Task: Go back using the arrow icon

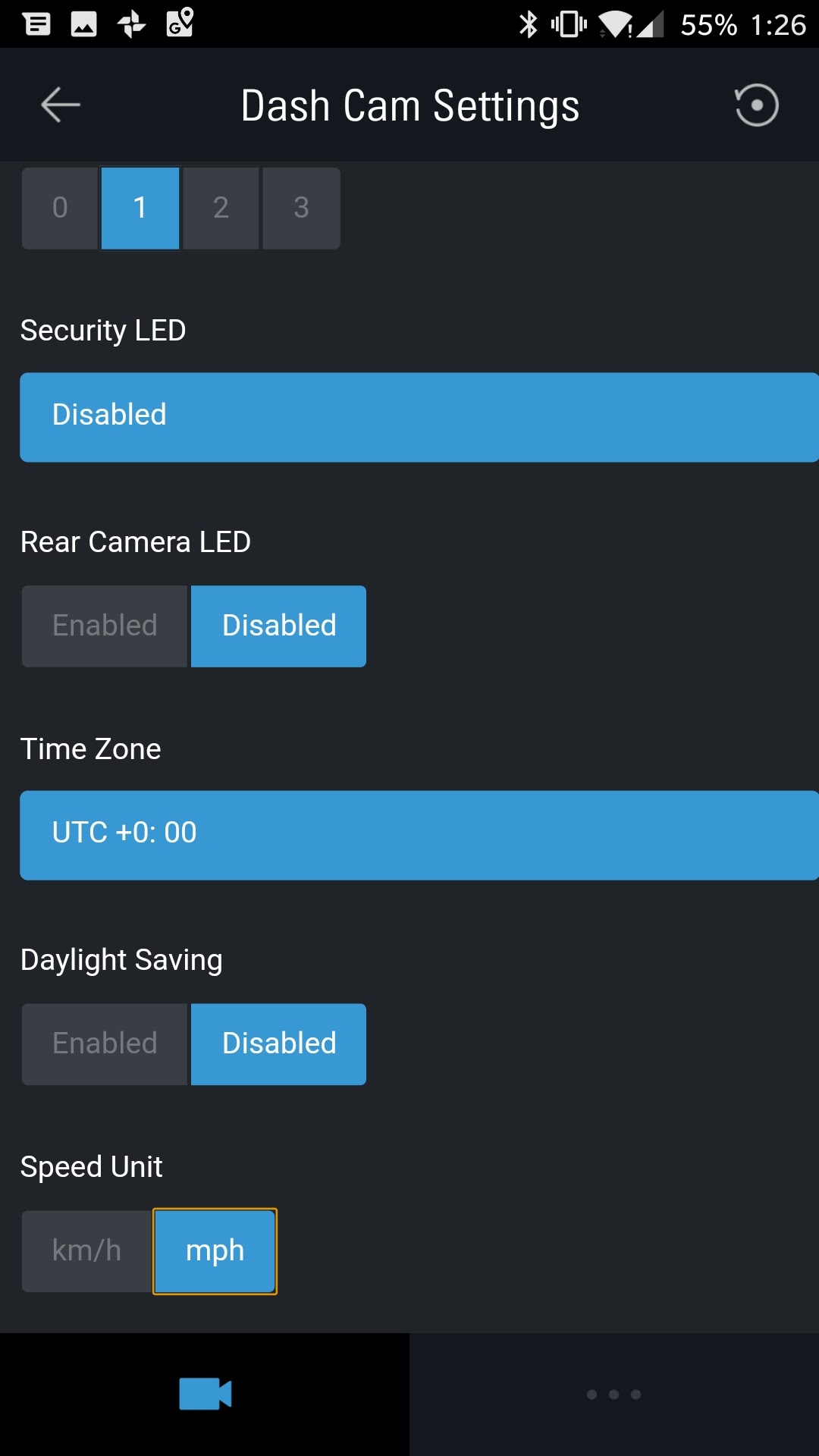Action: (61, 105)
